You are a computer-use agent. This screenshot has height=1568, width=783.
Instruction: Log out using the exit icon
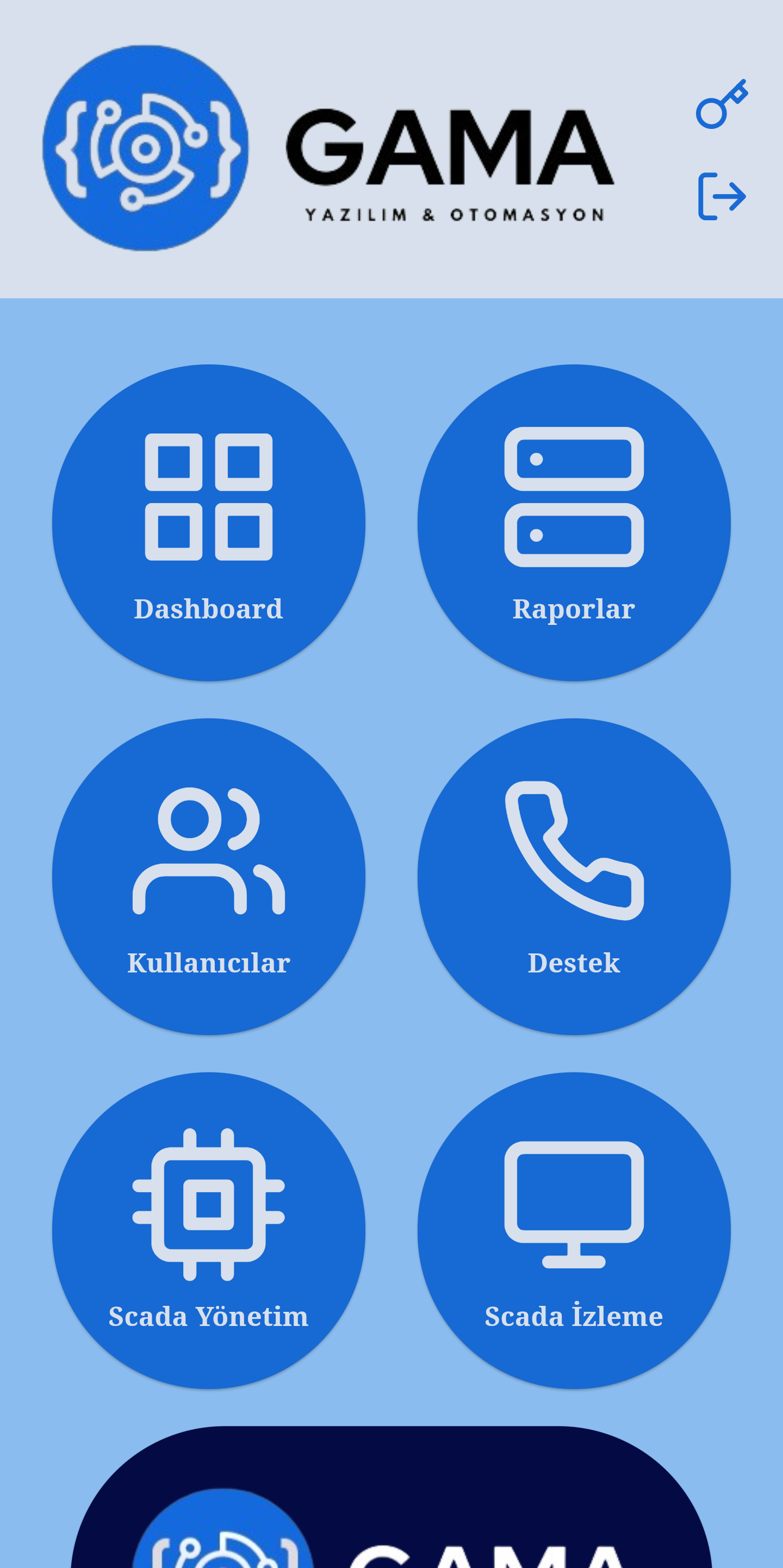point(722,196)
